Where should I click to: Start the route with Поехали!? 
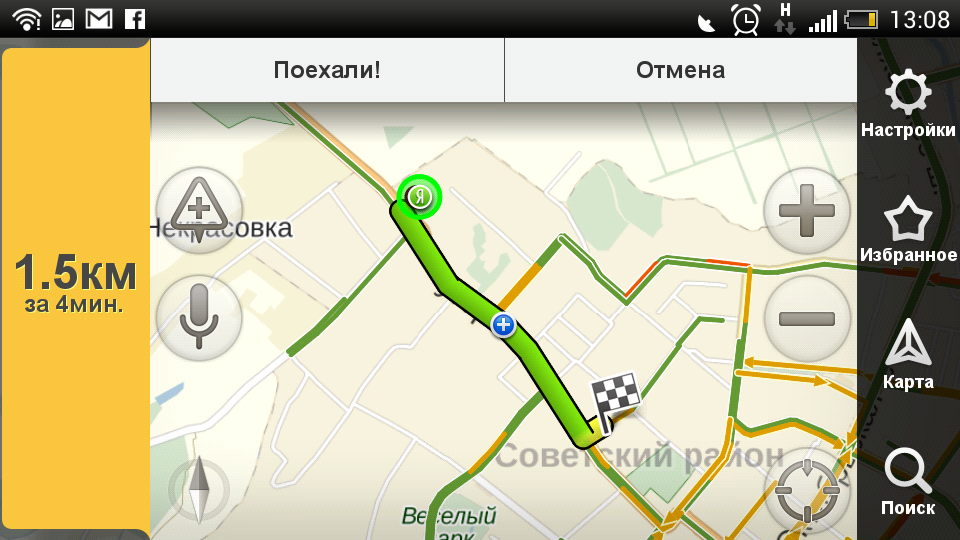(x=327, y=70)
